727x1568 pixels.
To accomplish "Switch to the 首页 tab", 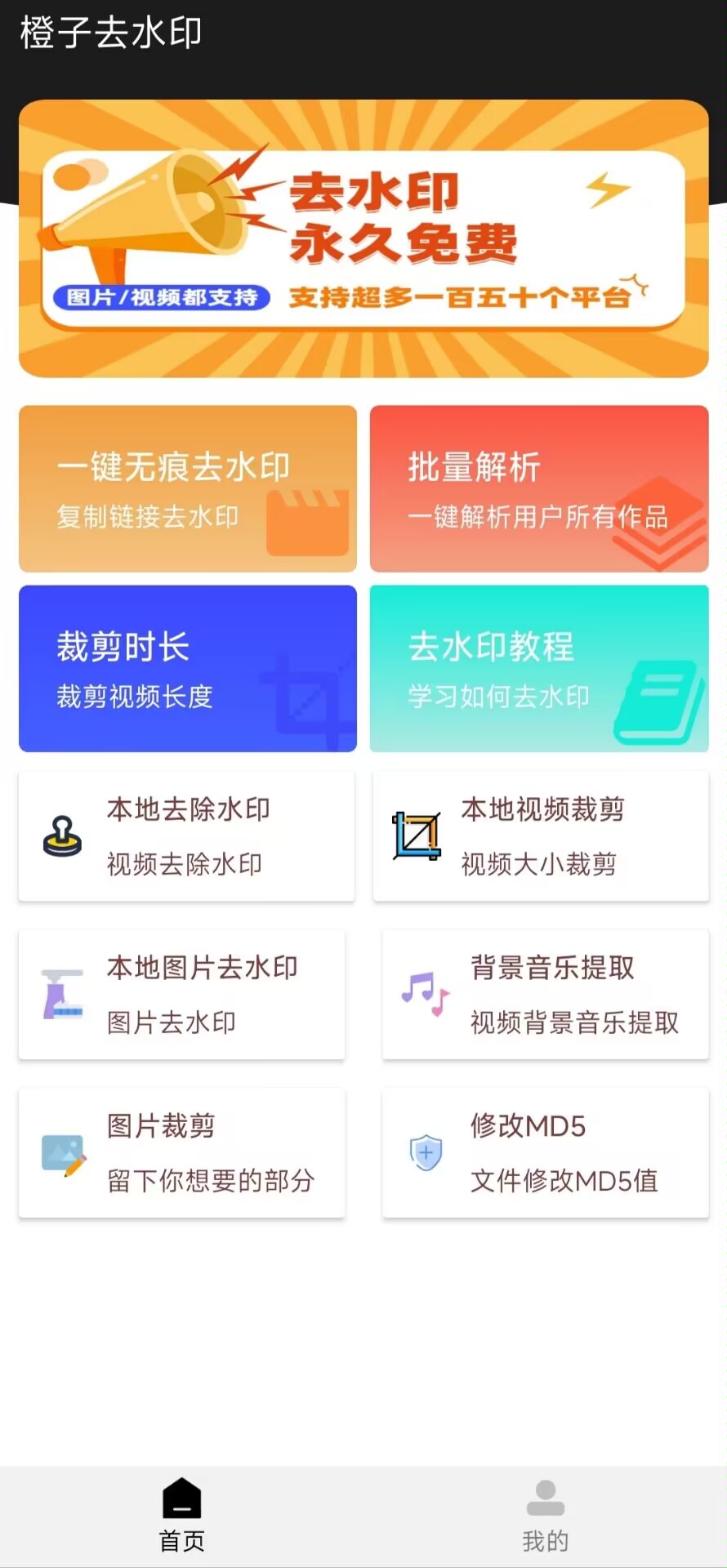I will pyautogui.click(x=181, y=1516).
